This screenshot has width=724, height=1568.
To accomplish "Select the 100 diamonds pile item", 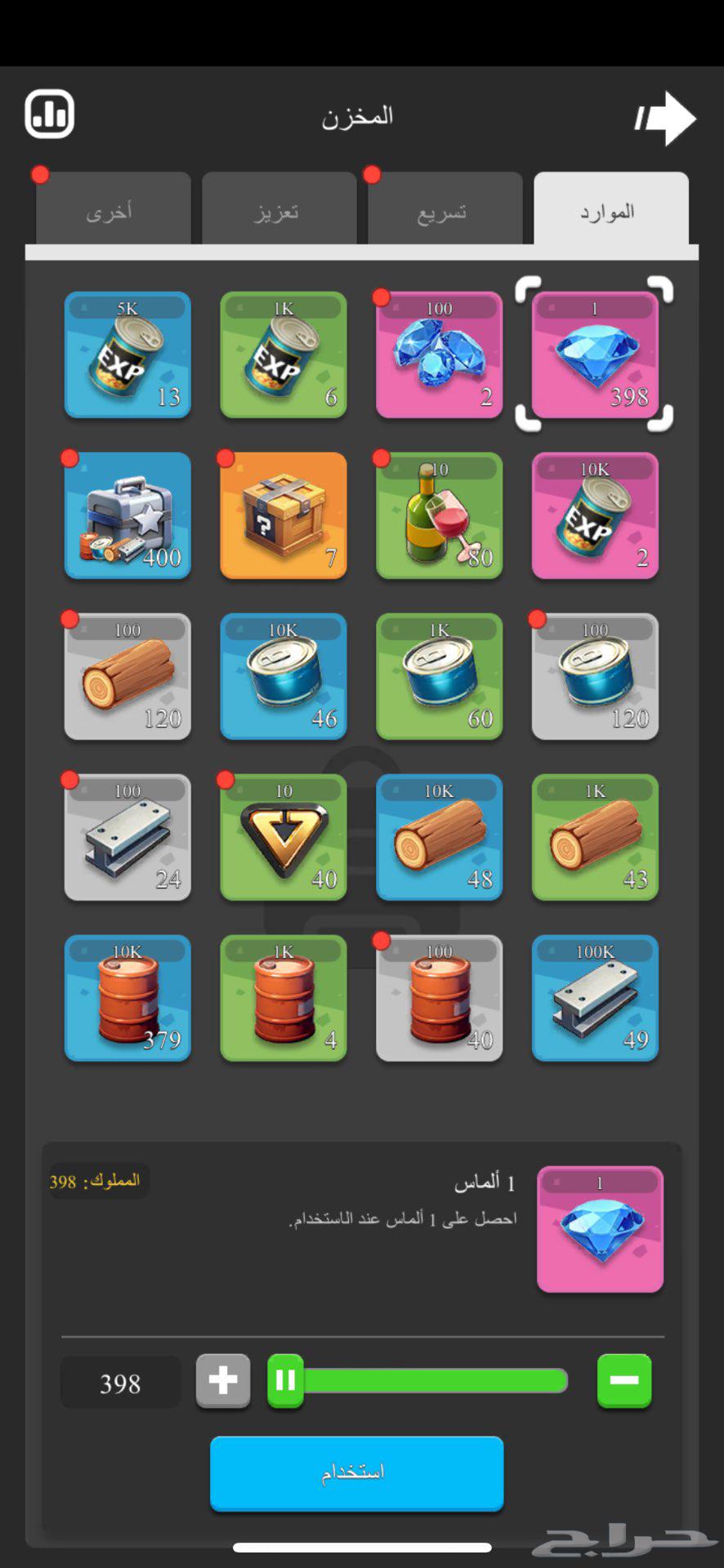I will pyautogui.click(x=439, y=354).
